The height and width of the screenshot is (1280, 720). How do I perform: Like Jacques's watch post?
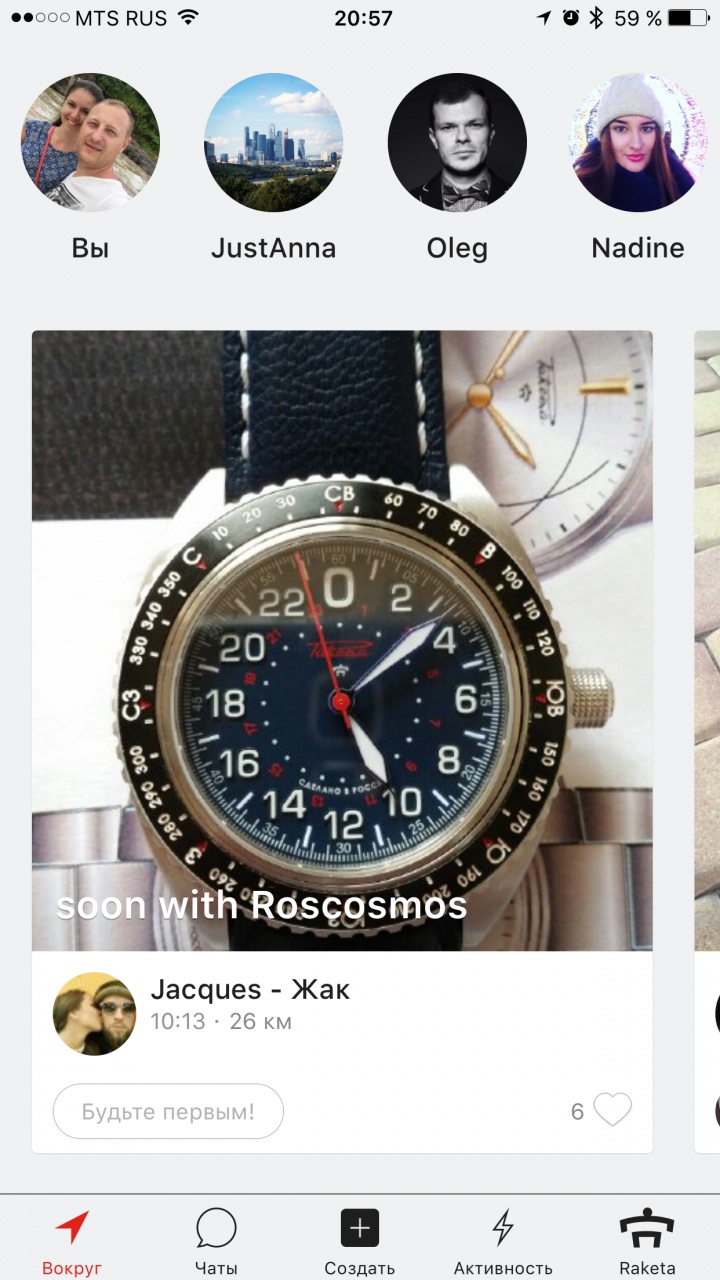coord(612,1111)
